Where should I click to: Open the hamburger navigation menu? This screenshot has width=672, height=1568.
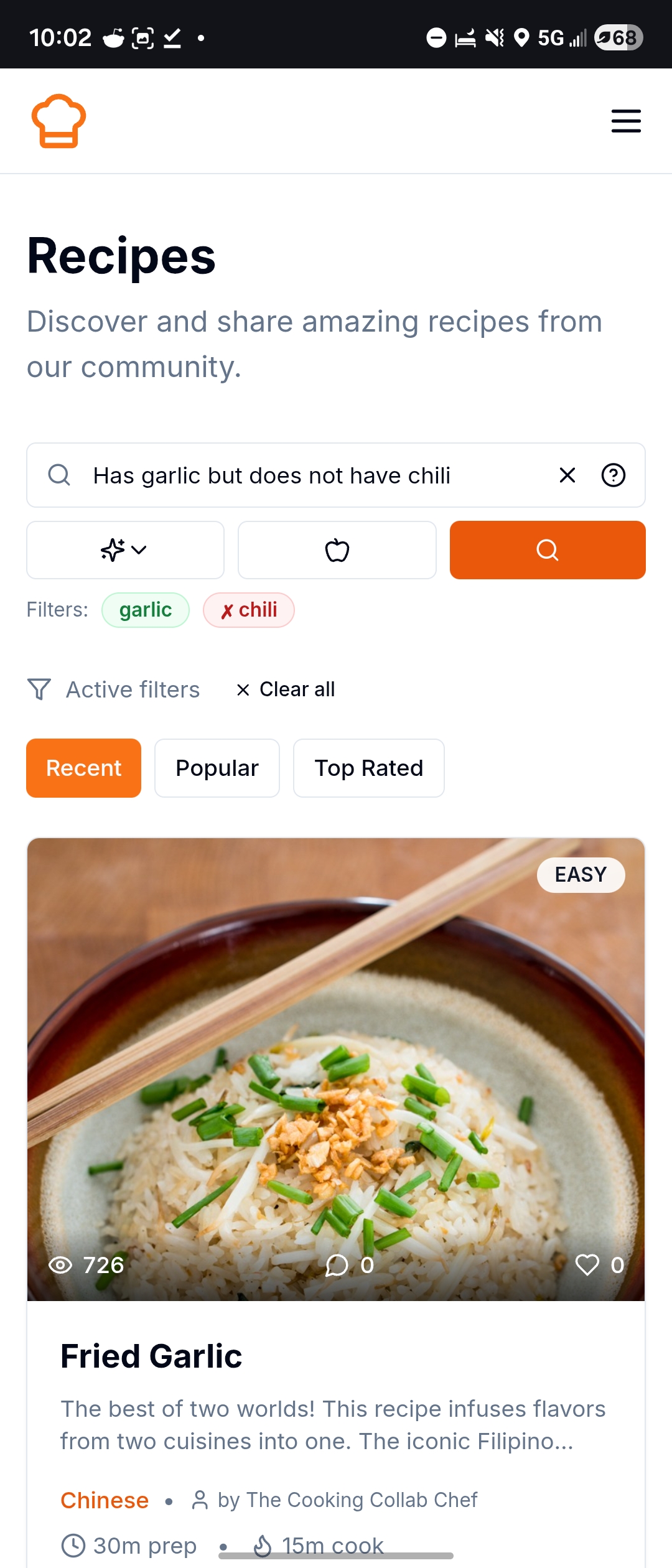626,121
